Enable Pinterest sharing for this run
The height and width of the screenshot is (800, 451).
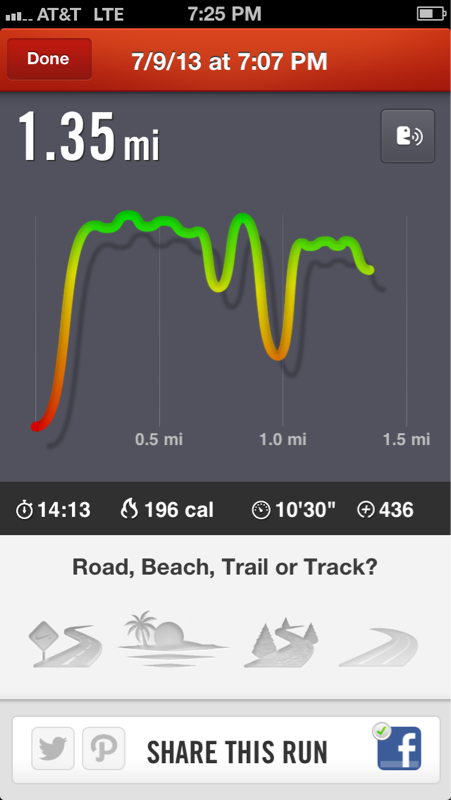[x=104, y=748]
